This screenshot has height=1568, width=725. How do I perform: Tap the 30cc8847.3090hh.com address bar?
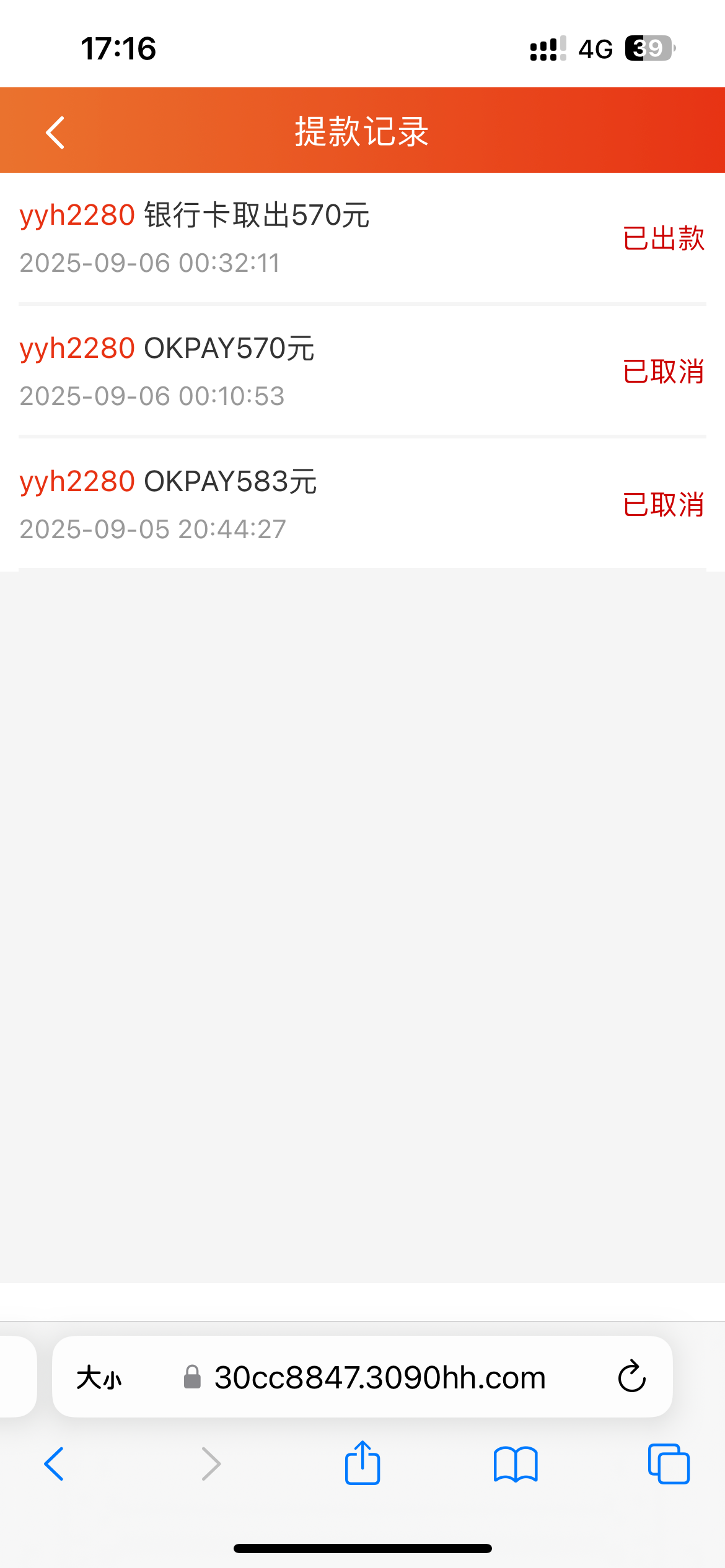click(379, 1379)
